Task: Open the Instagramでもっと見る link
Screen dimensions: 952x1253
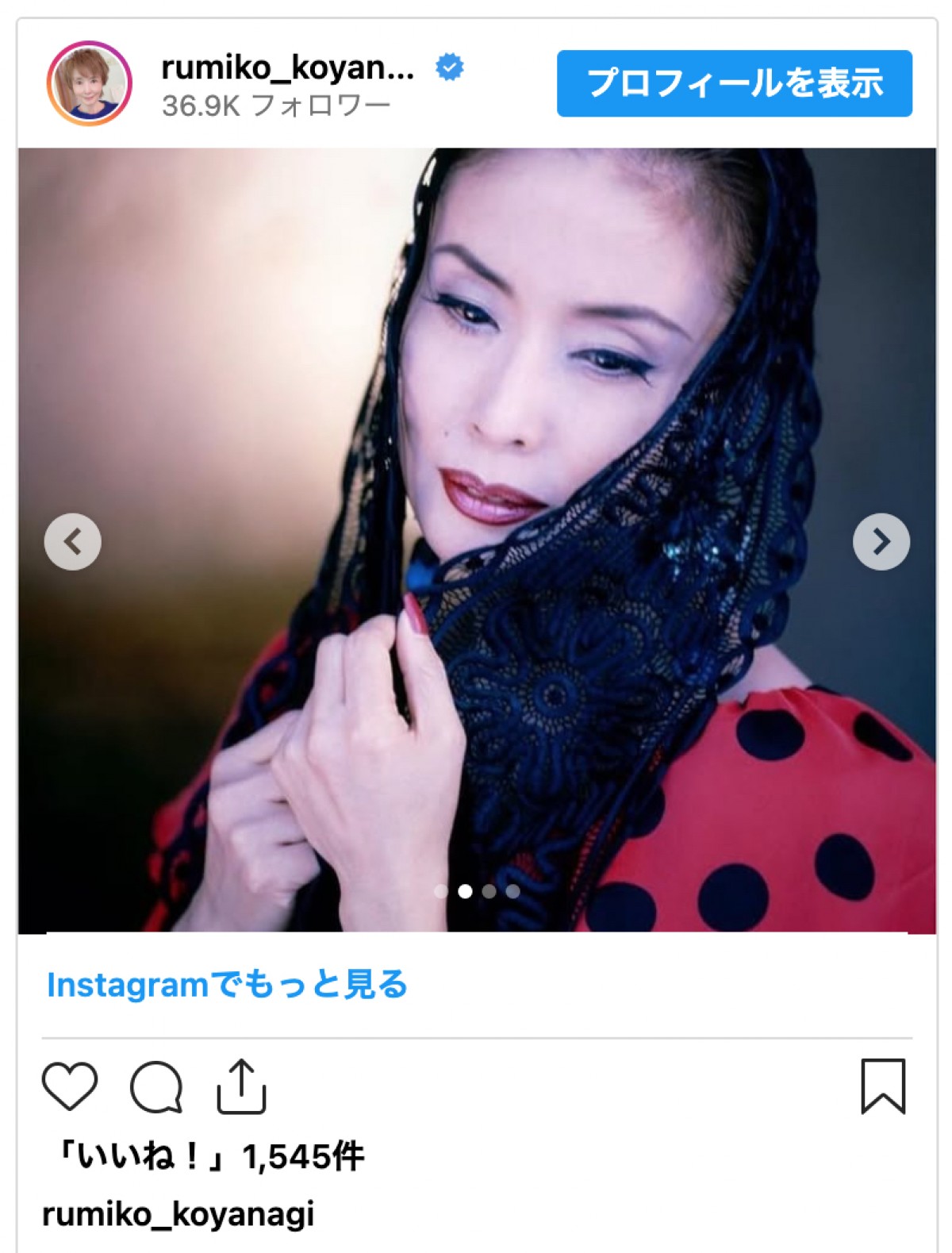Action: pos(227,985)
